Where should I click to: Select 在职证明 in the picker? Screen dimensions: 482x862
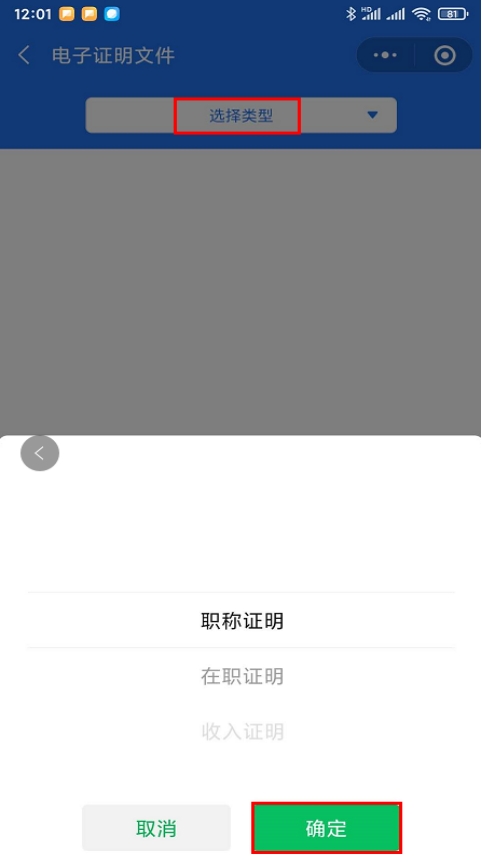[x=242, y=676]
